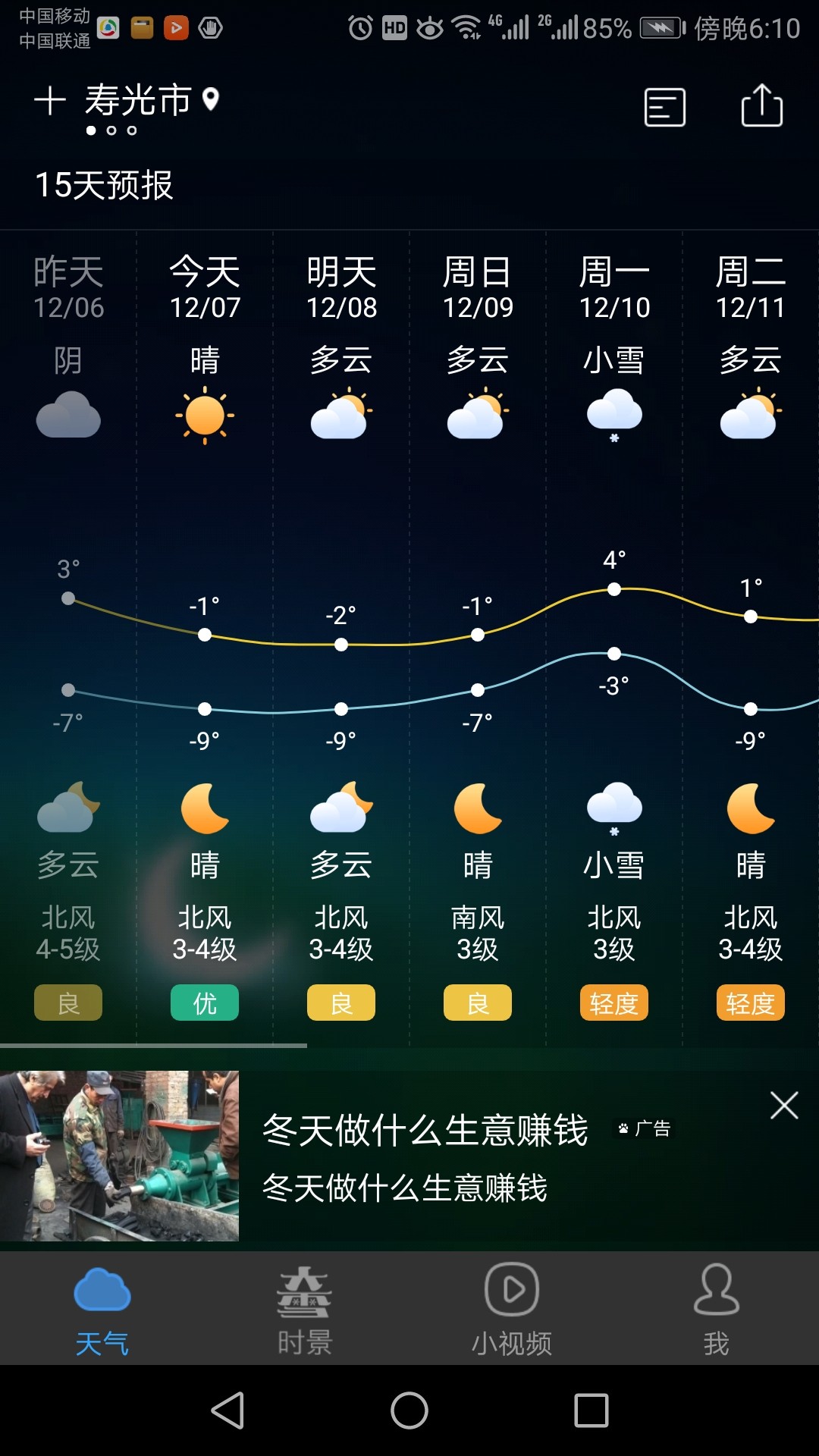Add a new city with the plus icon

(50, 101)
